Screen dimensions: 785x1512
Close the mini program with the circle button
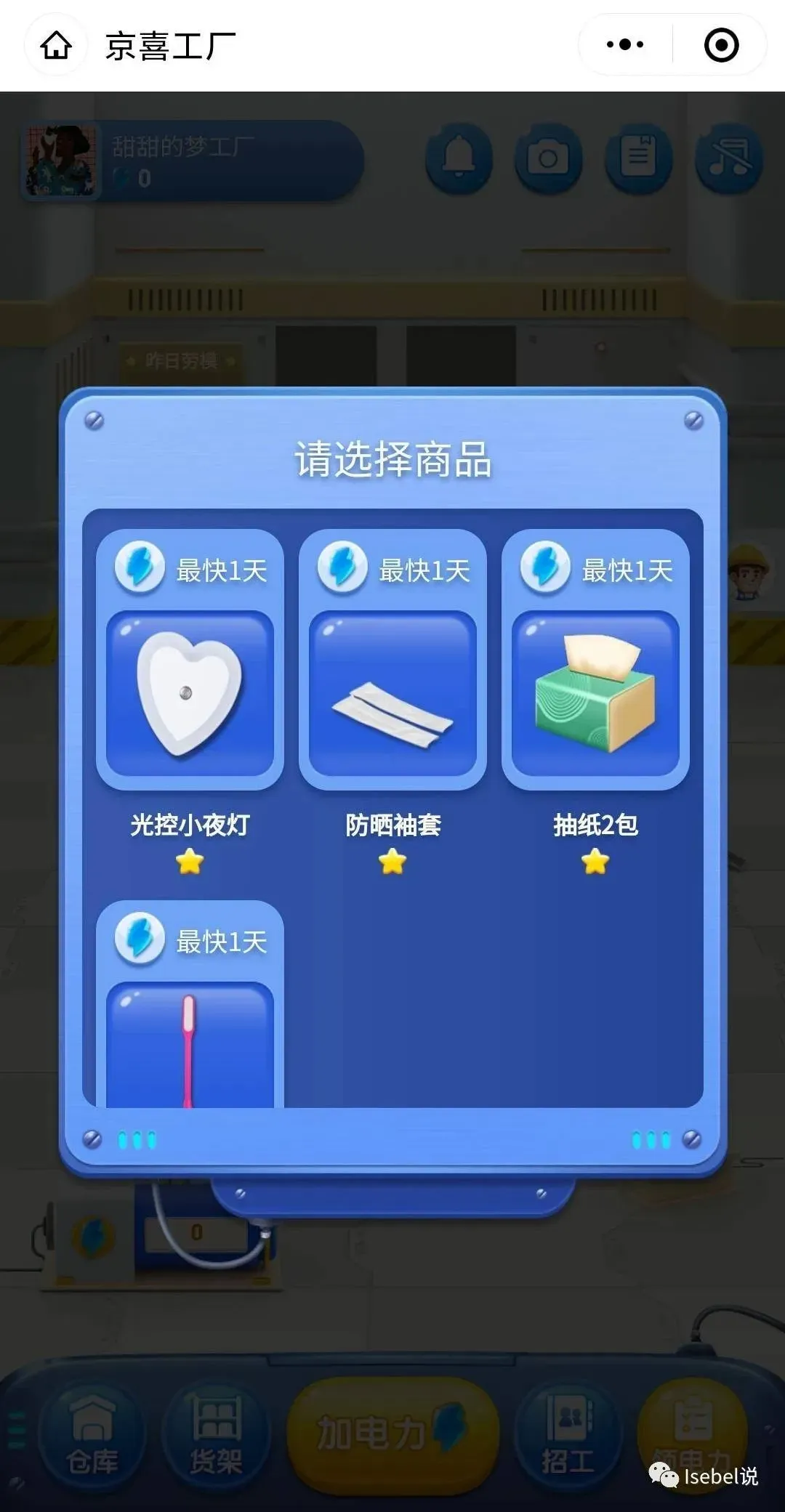[x=721, y=45]
